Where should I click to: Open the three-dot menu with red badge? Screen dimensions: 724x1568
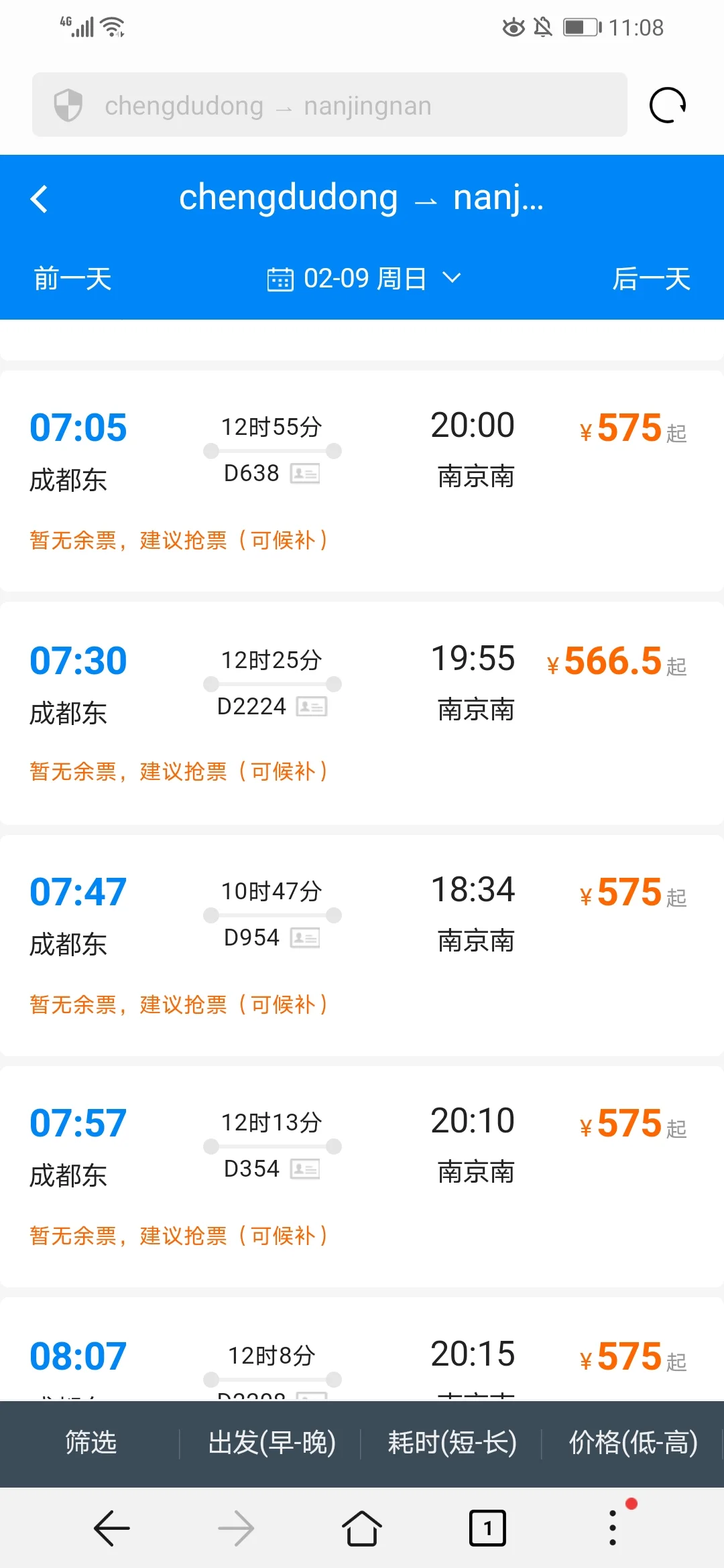[612, 1528]
